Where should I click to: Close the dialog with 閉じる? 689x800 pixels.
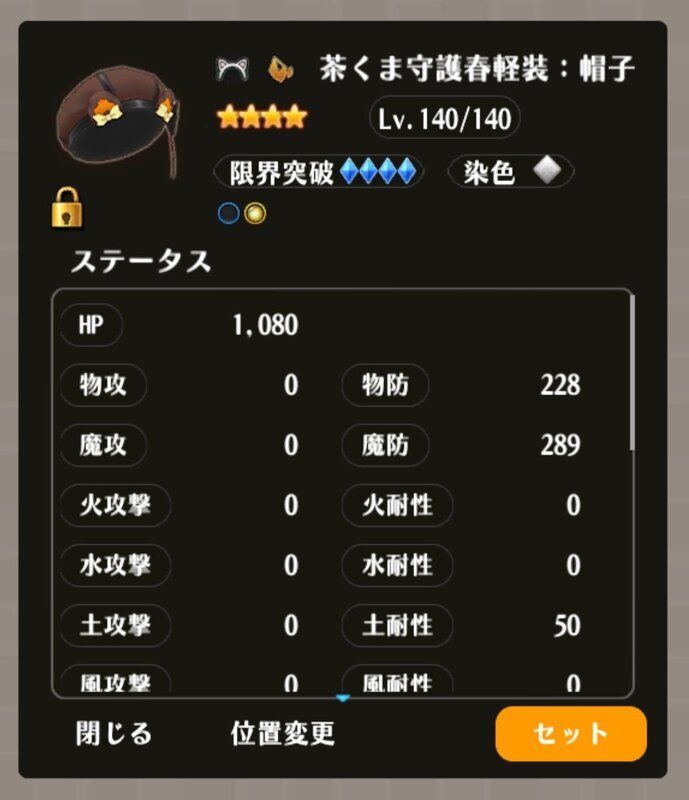(114, 734)
